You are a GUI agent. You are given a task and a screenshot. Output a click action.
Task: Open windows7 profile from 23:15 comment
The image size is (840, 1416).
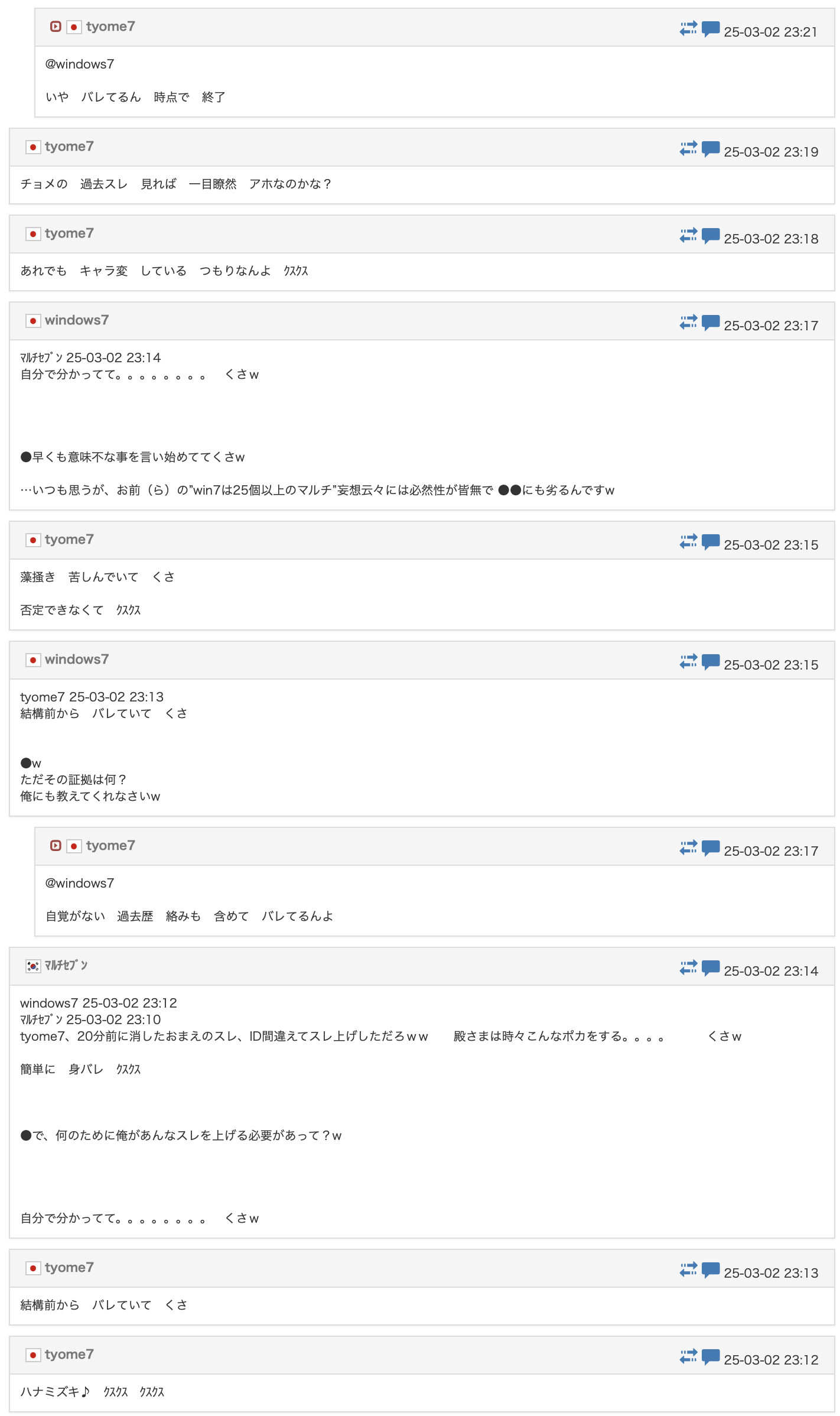77,660
